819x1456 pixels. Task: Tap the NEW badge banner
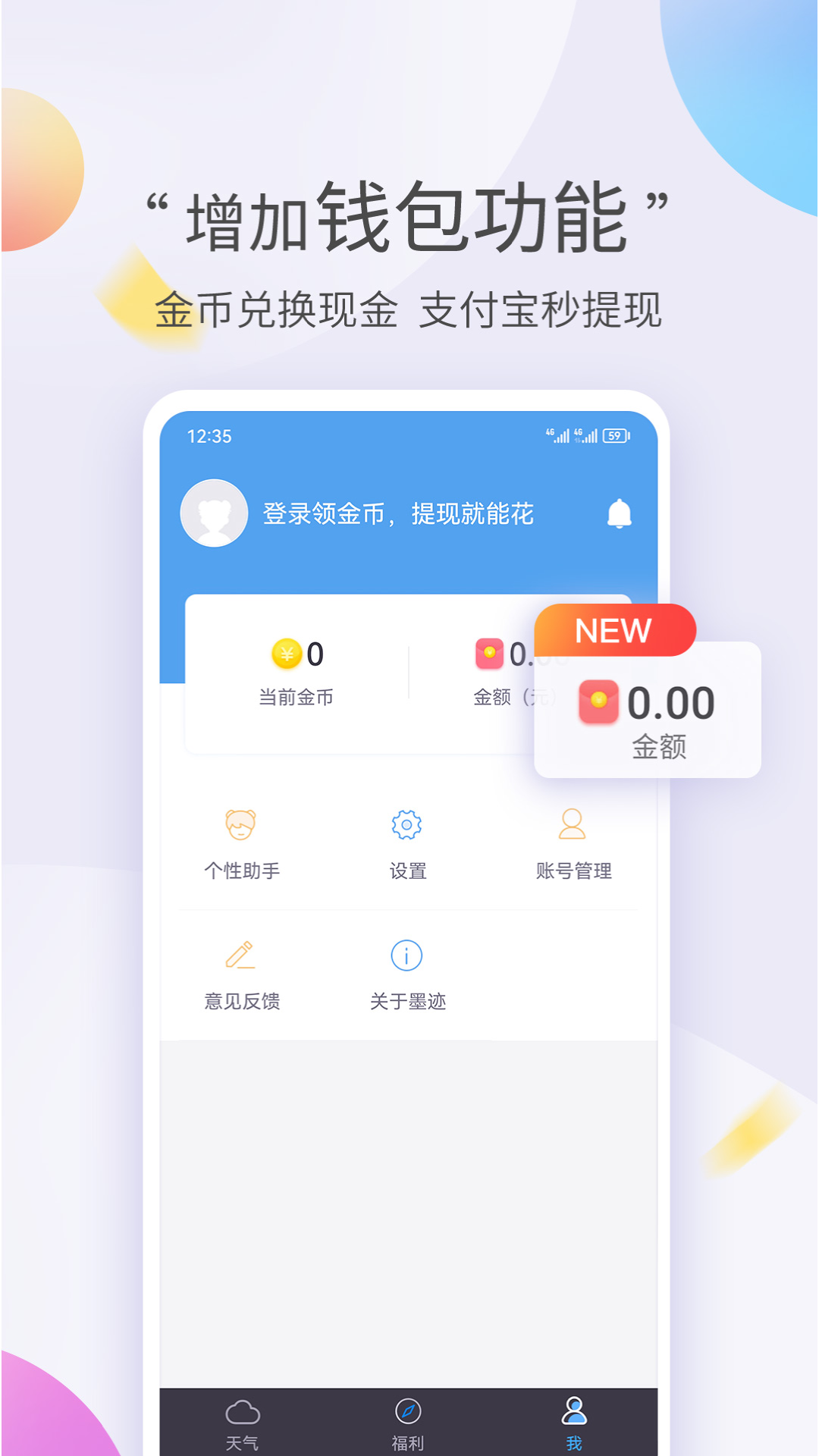tap(612, 629)
